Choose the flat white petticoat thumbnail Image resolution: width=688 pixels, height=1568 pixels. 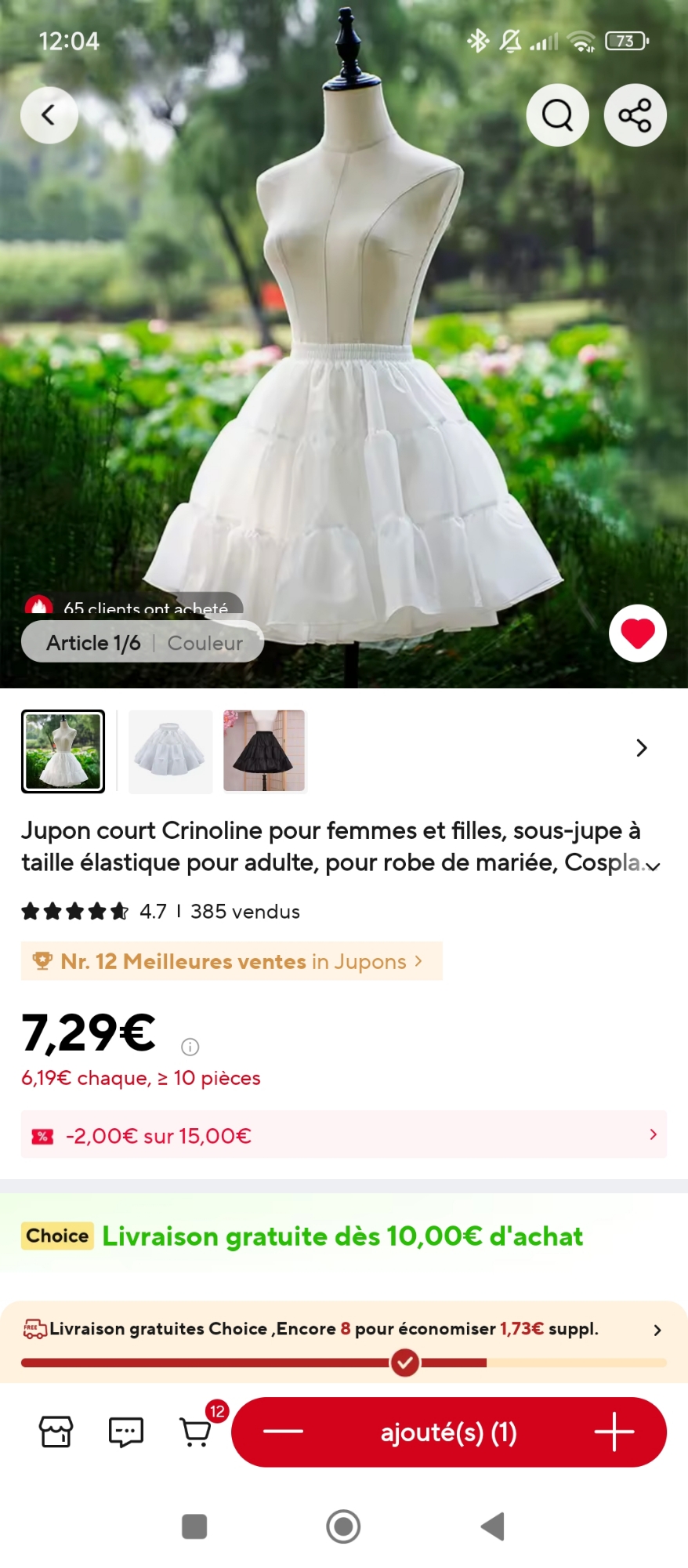click(x=170, y=751)
